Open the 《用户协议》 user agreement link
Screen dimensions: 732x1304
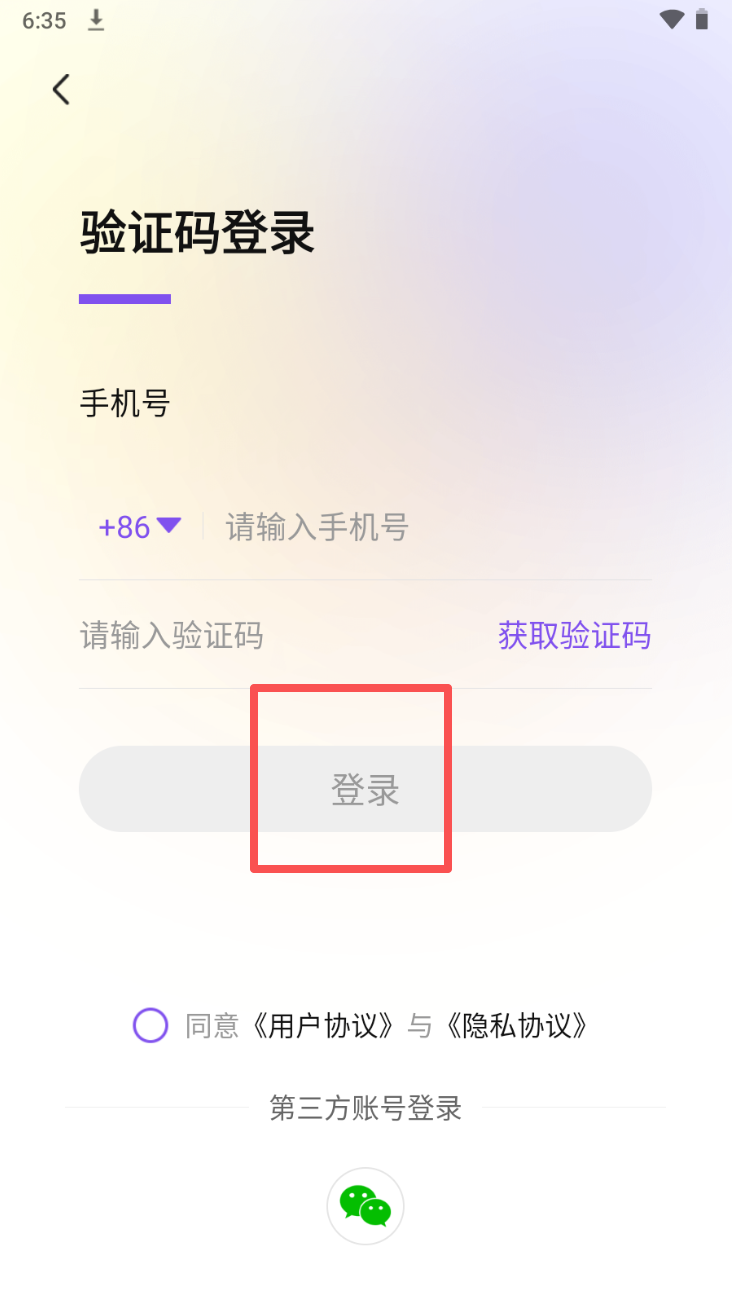(x=324, y=1026)
